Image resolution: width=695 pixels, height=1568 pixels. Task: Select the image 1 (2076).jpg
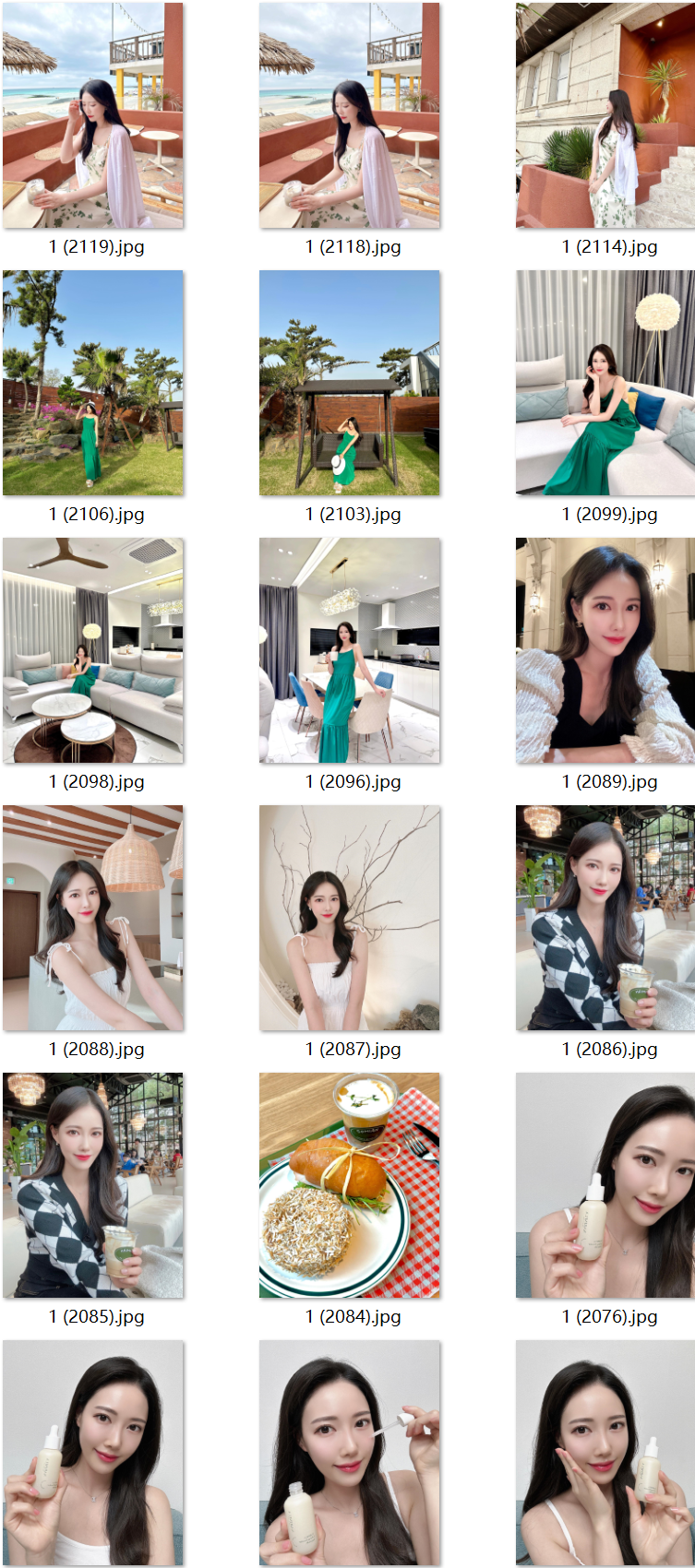[x=605, y=1185]
